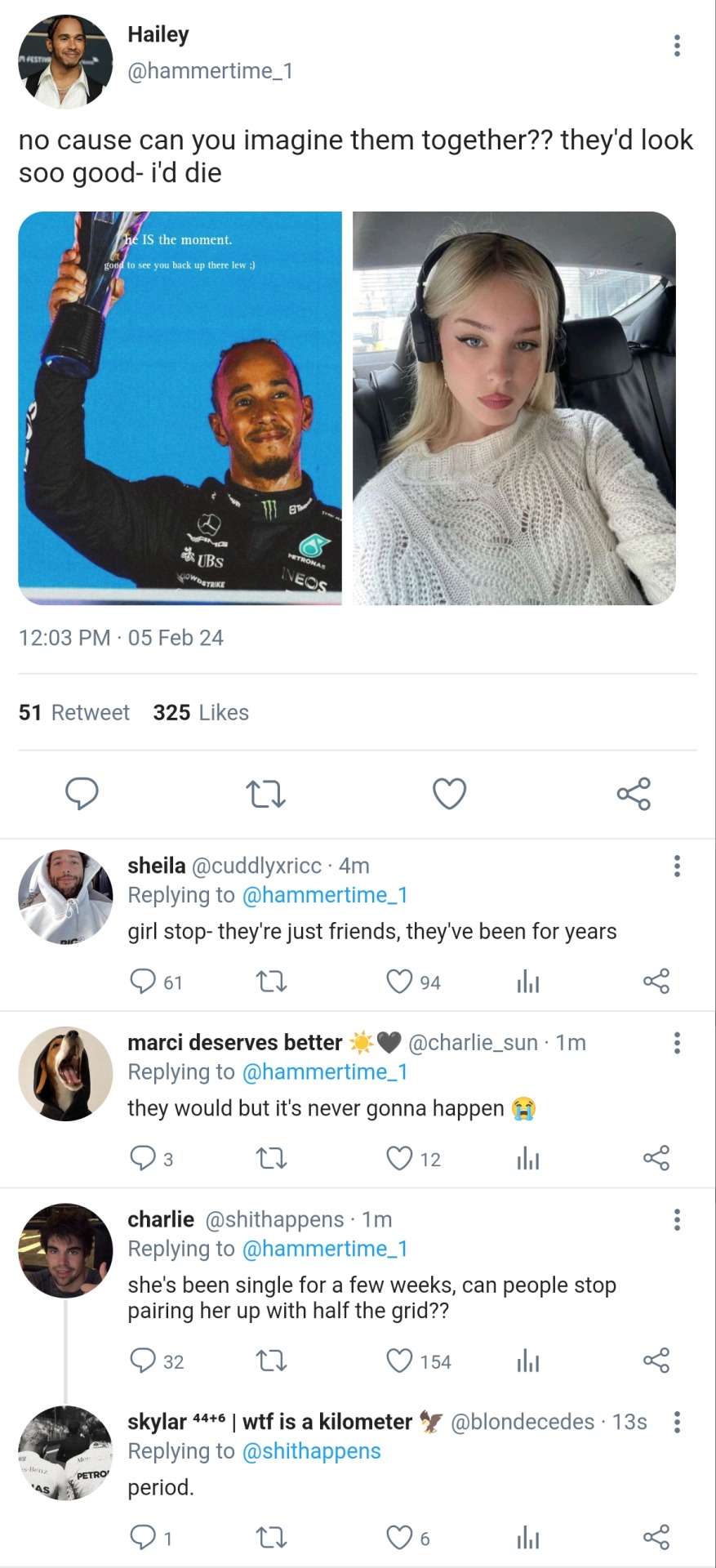Screen dimensions: 716x1568
Task: Open more options on sheila's reply
Action: [x=677, y=866]
